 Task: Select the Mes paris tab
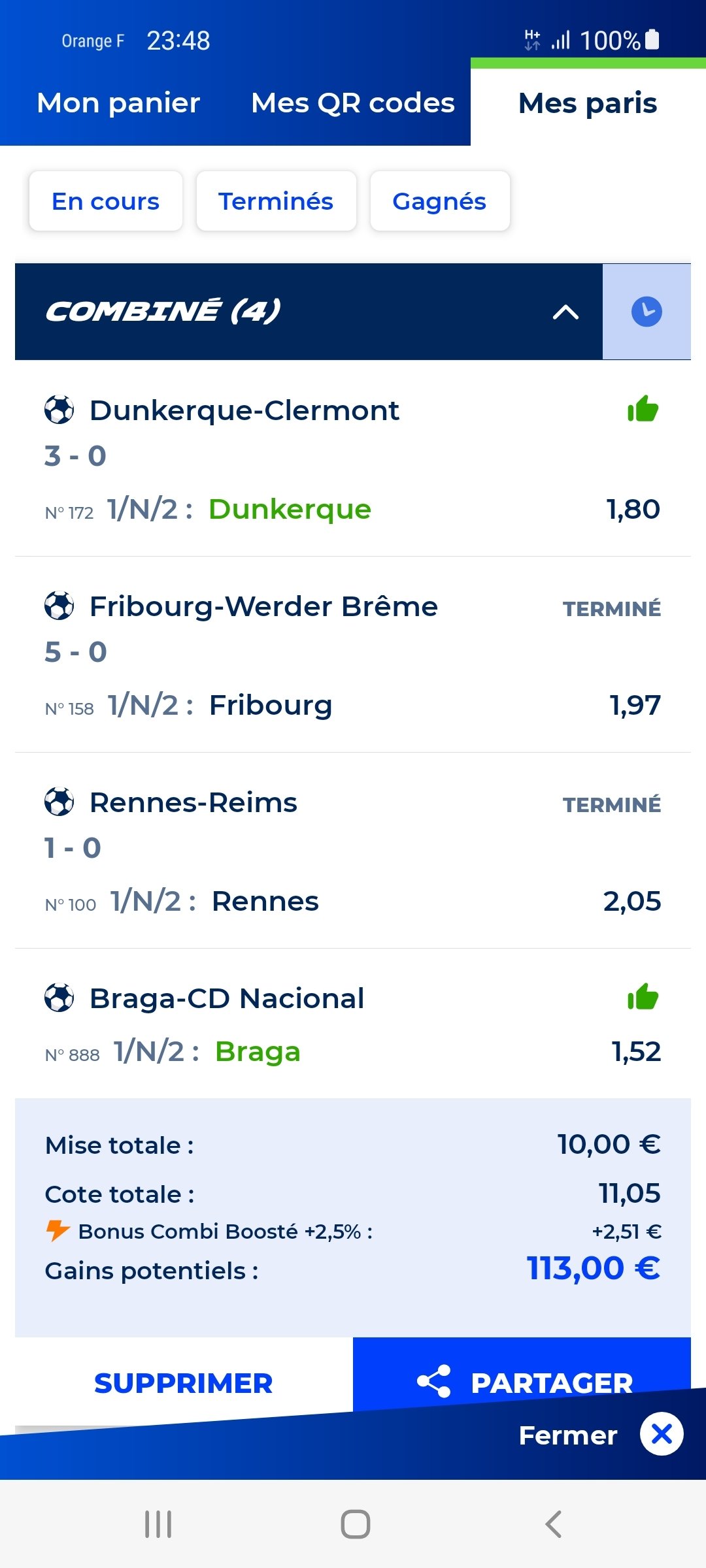[x=588, y=103]
